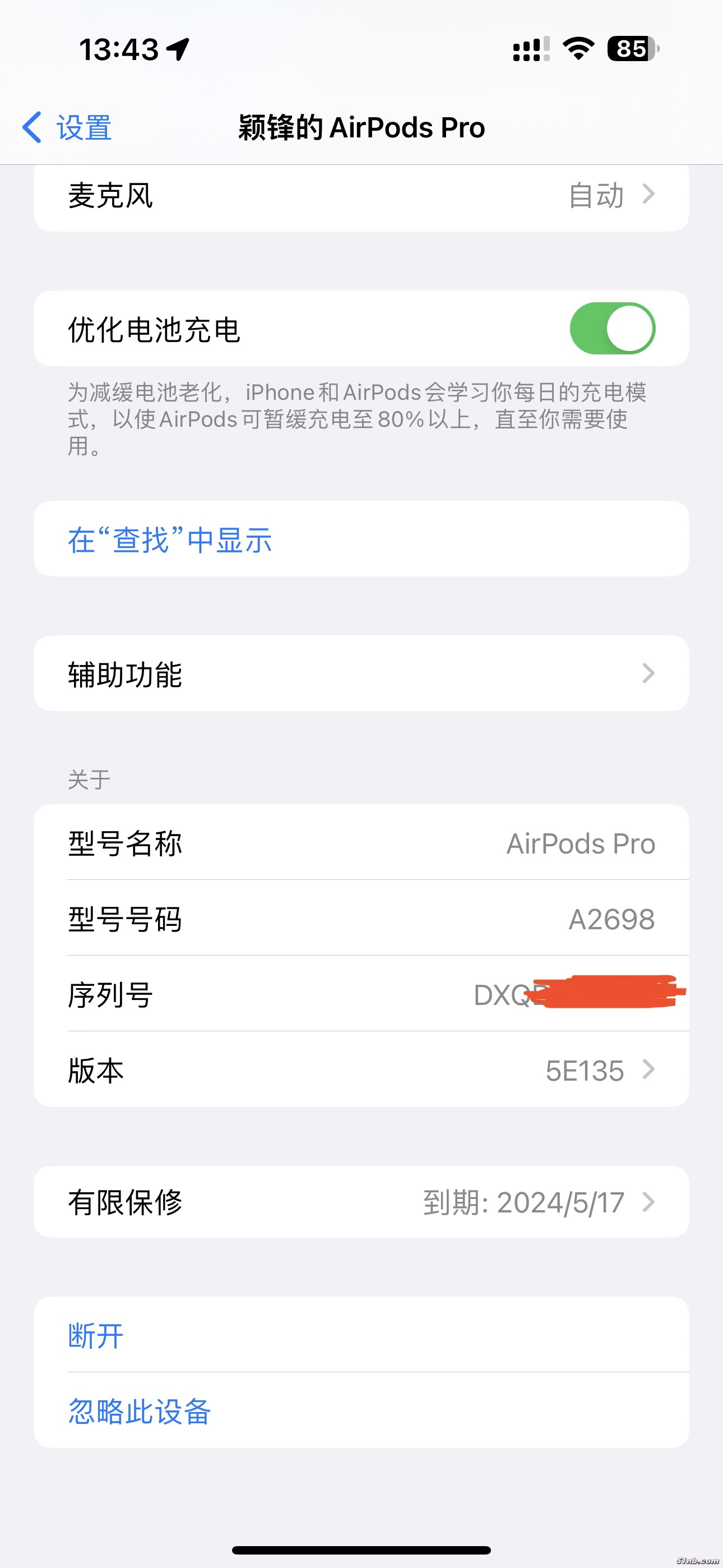Screen dimensions: 723x1568
Task: Open the 麦克风 setting row
Action: point(361,196)
